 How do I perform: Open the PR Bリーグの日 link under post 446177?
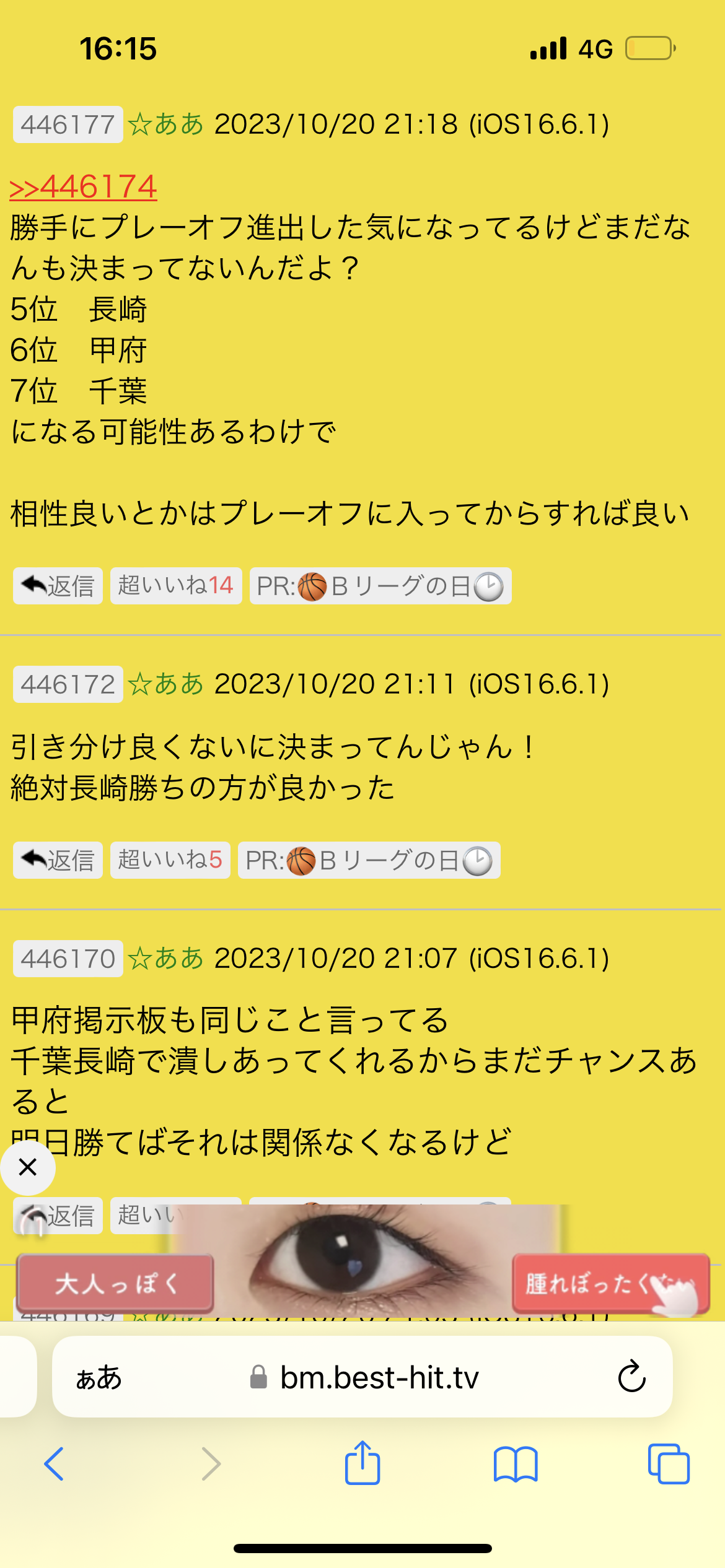coord(380,586)
